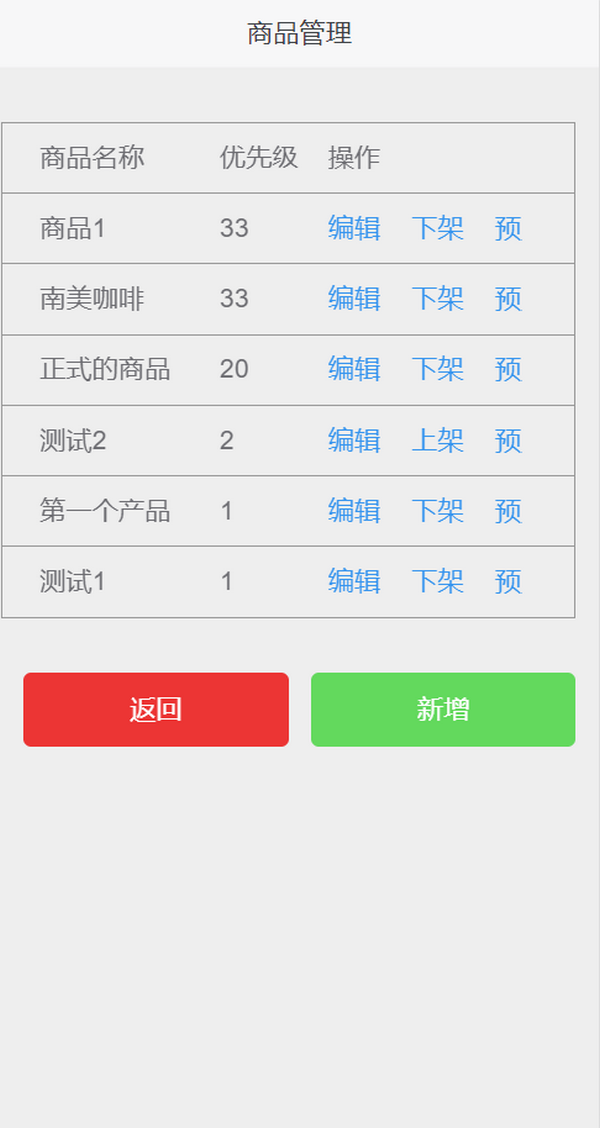Take 商品1 off the shelf (下架)
The image size is (600, 1128).
437,229
